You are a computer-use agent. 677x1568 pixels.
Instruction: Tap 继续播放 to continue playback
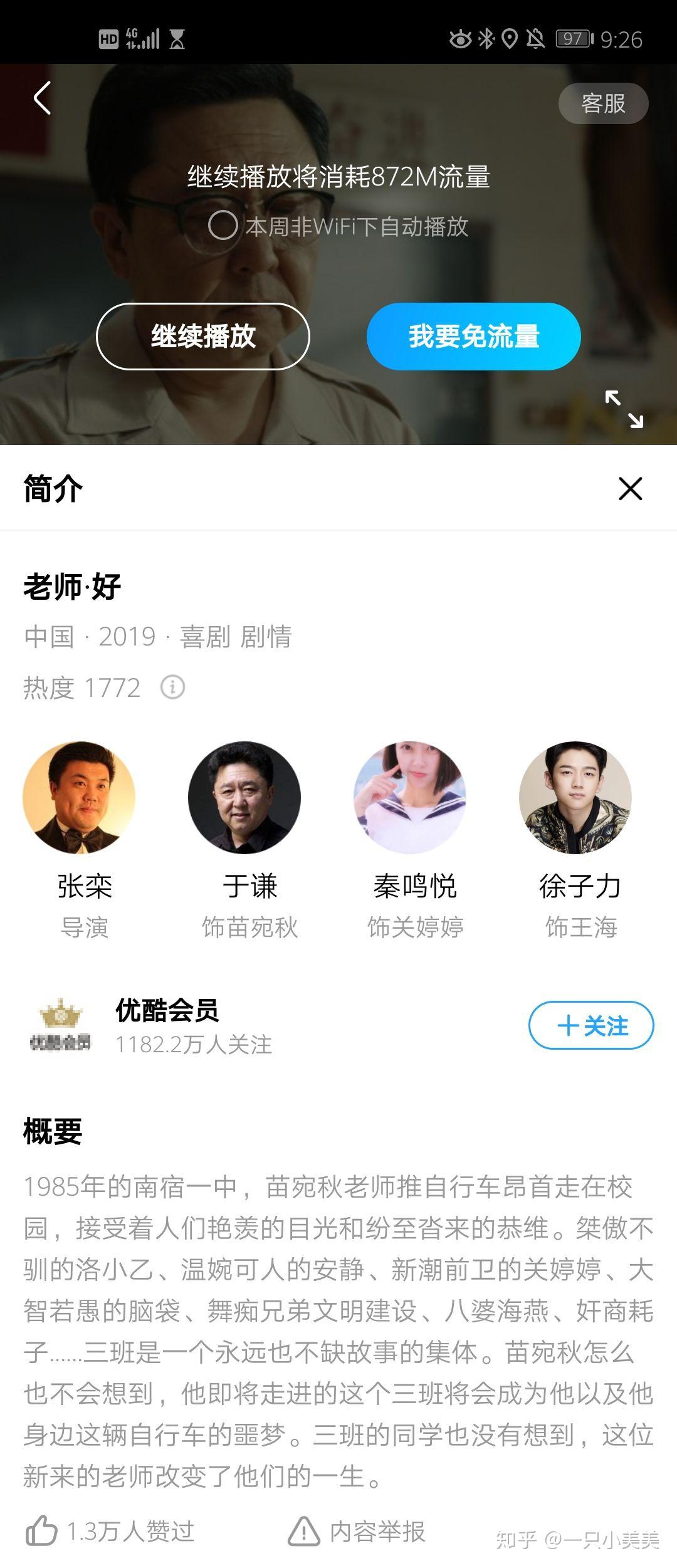(202, 337)
